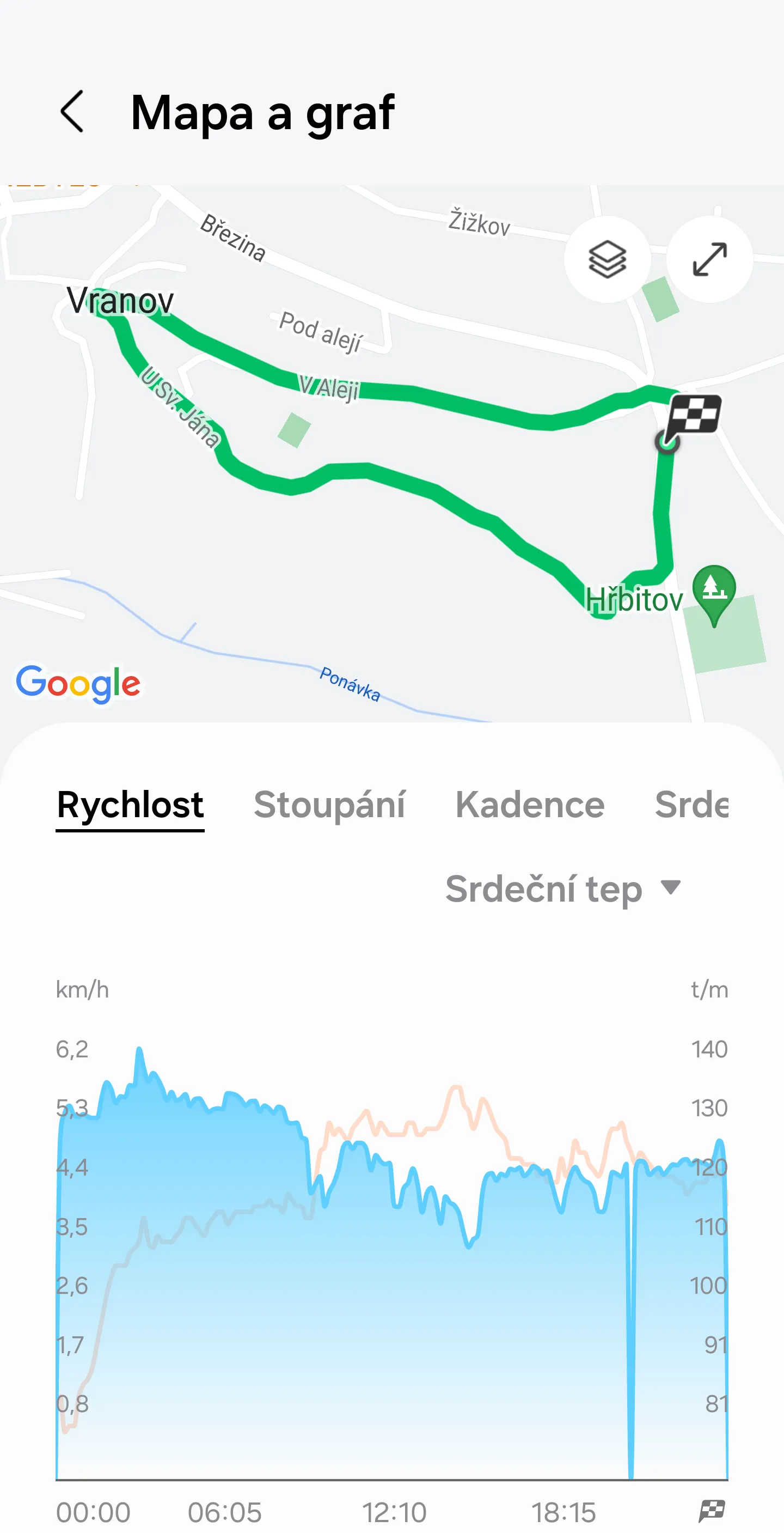The width and height of the screenshot is (784, 1533).
Task: Expand the map to full screen
Action: coord(709,259)
